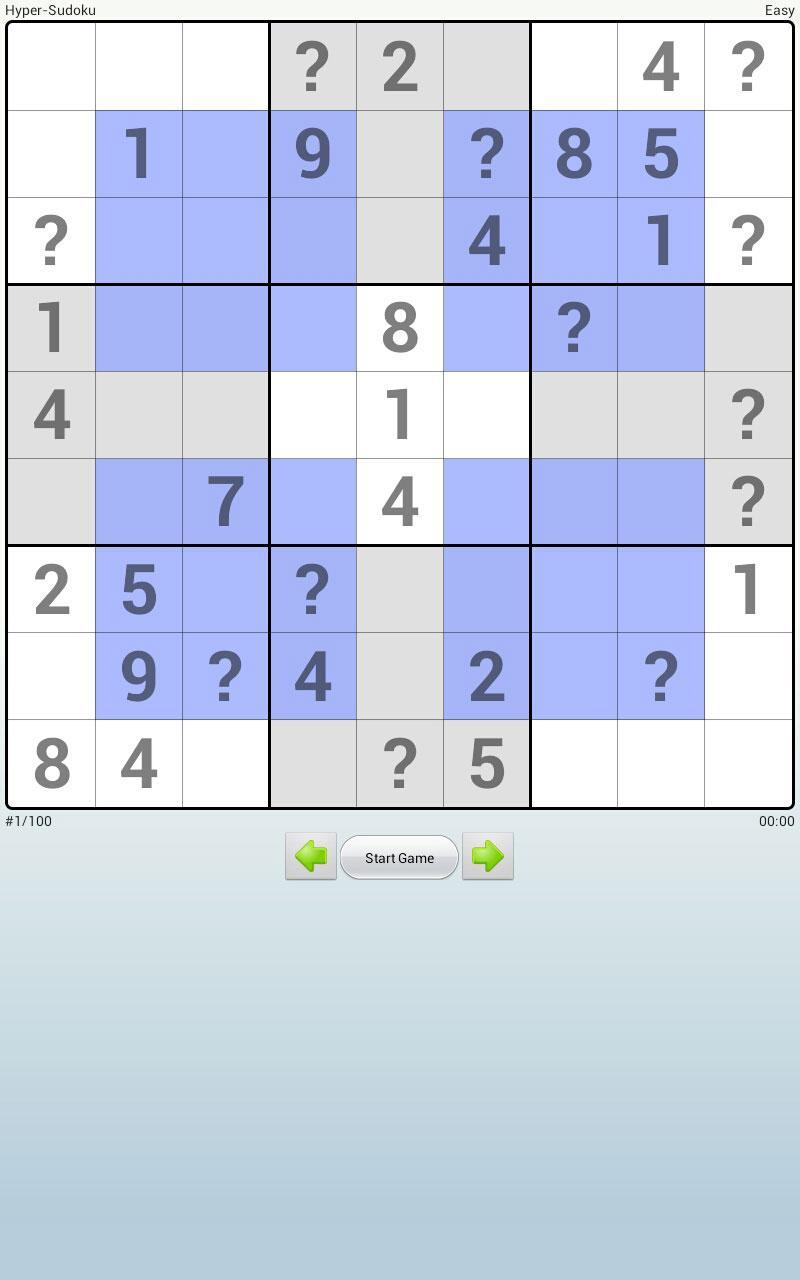Tap the 9 cell in the second row
The width and height of the screenshot is (800, 1280).
tap(313, 154)
